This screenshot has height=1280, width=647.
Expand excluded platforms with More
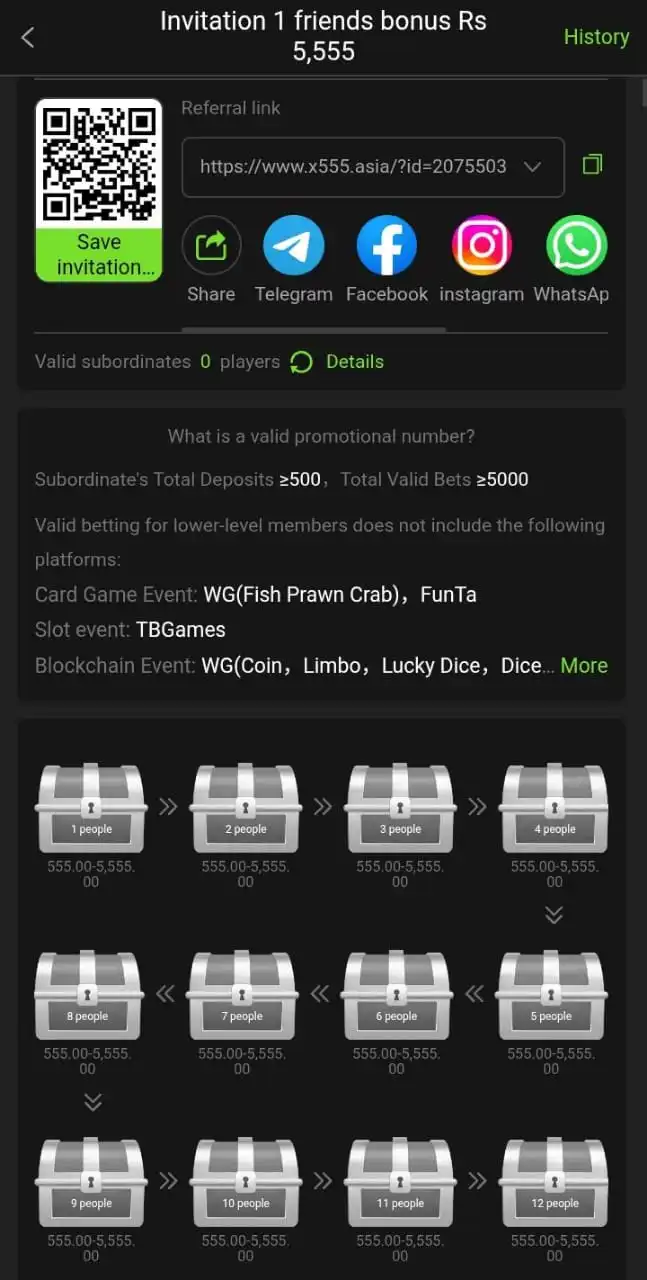click(584, 666)
